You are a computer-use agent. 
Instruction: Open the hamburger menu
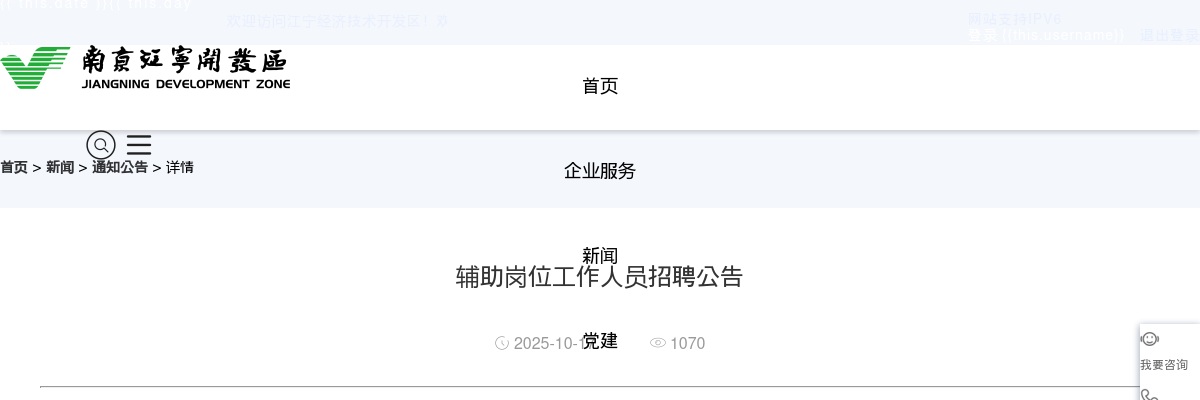(139, 145)
